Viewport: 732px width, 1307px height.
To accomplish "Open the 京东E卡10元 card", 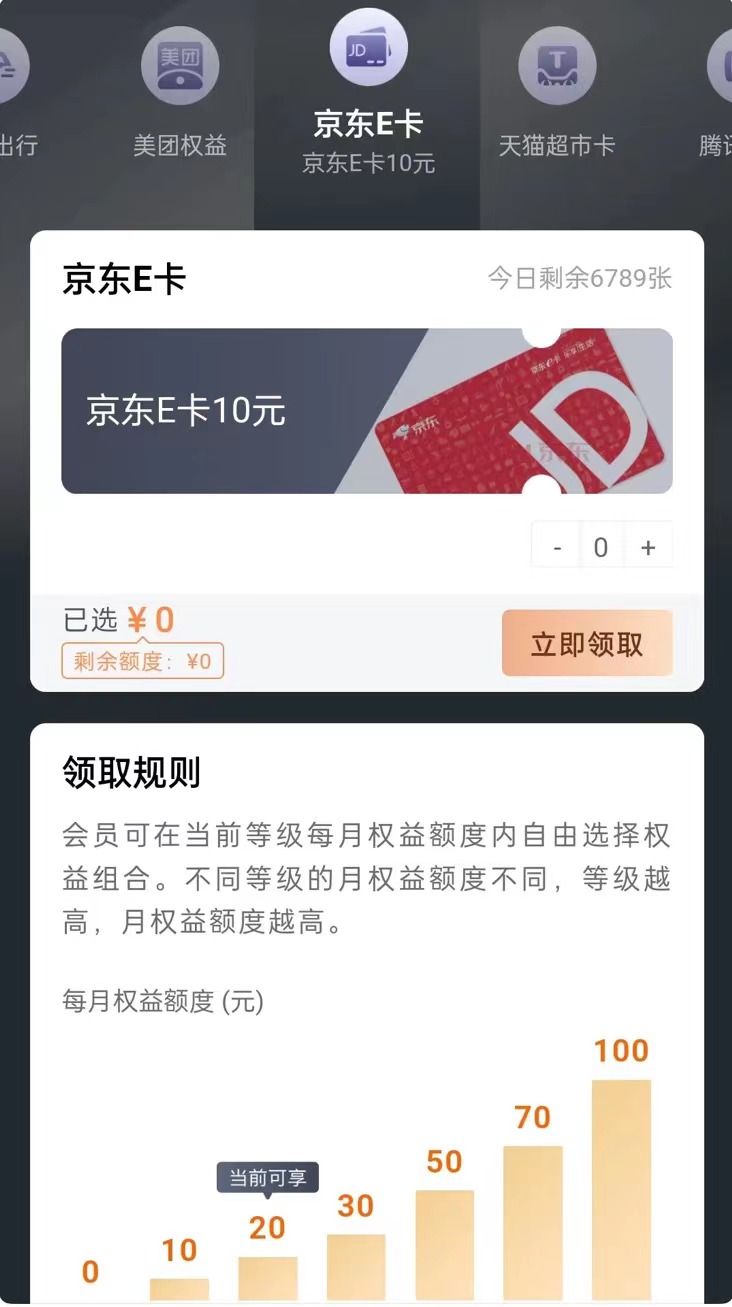I will pos(366,411).
